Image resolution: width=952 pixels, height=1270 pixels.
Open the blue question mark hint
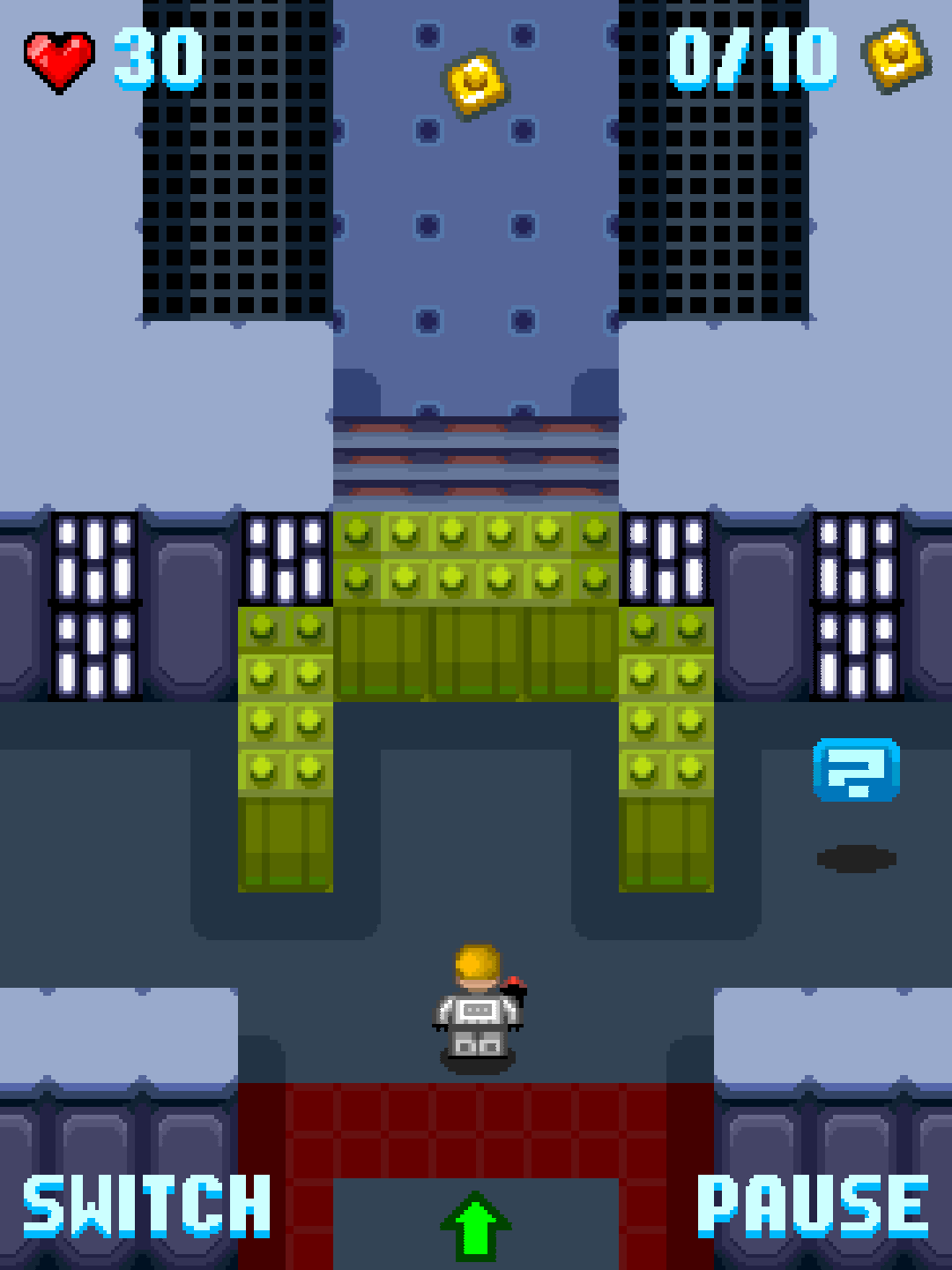click(x=856, y=770)
